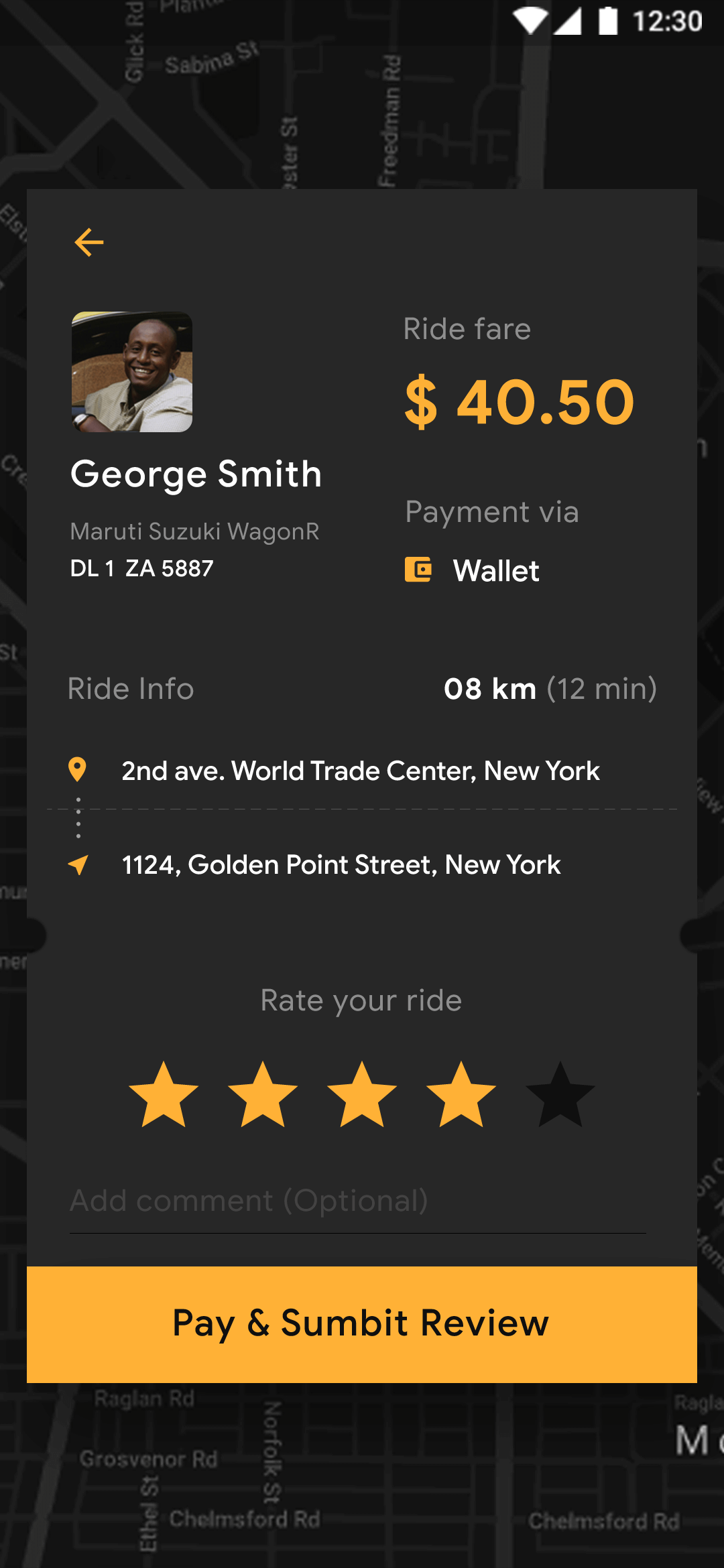The image size is (724, 1568).
Task: Expand the Ride Info section
Action: pos(129,688)
